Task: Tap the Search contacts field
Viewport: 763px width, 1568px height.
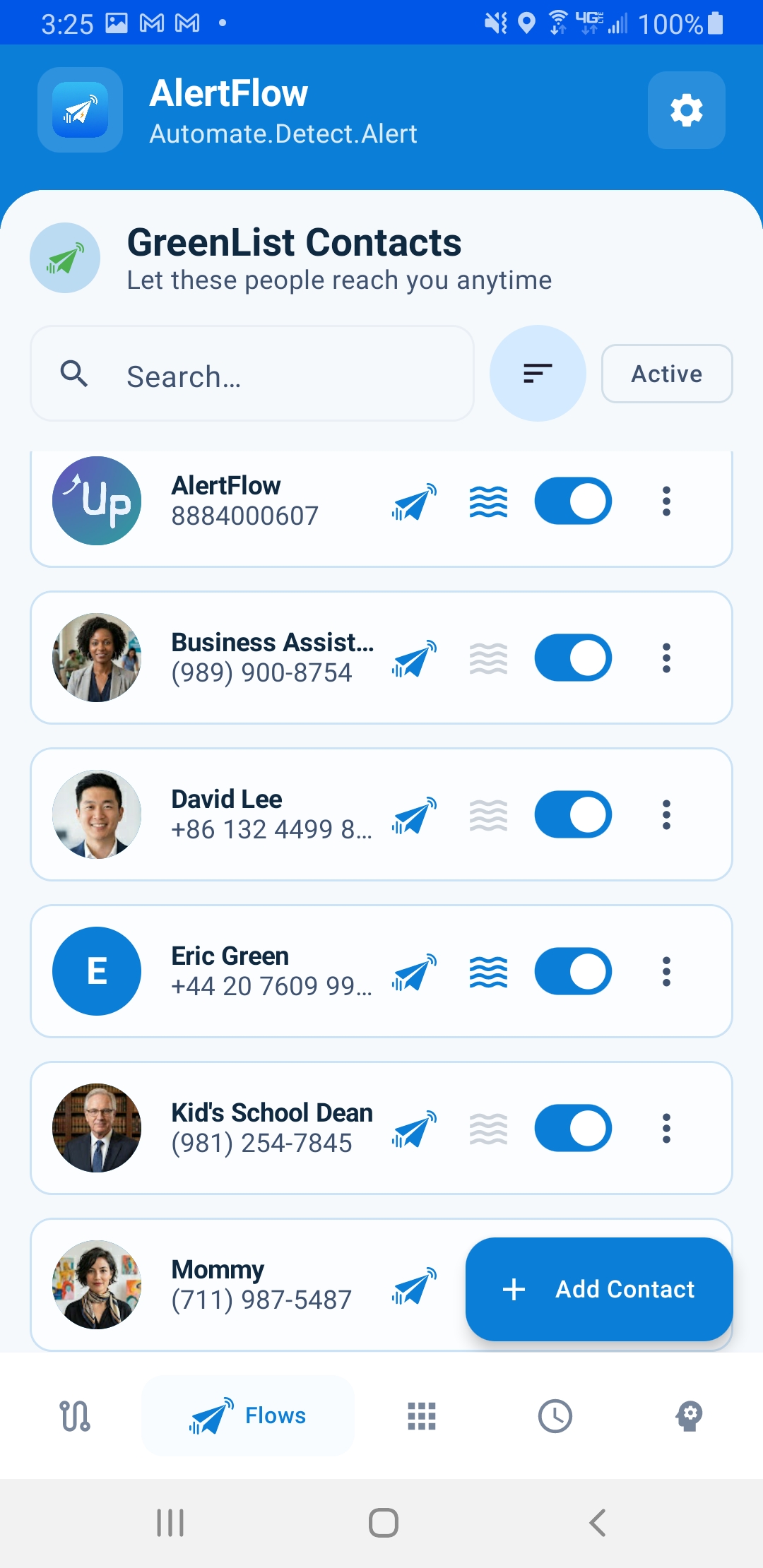Action: click(252, 374)
